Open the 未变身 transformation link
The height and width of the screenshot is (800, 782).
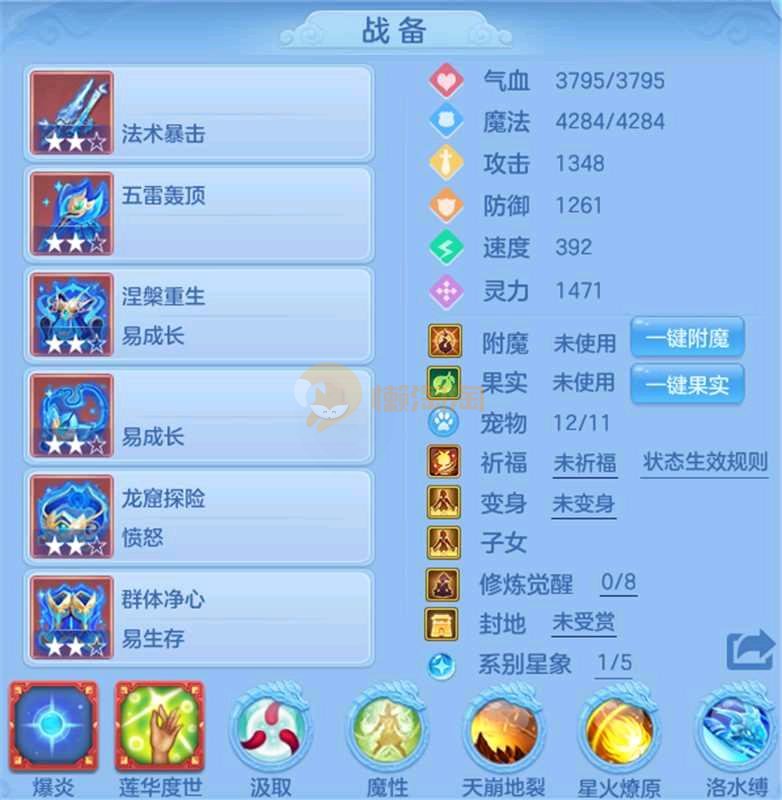tap(584, 503)
